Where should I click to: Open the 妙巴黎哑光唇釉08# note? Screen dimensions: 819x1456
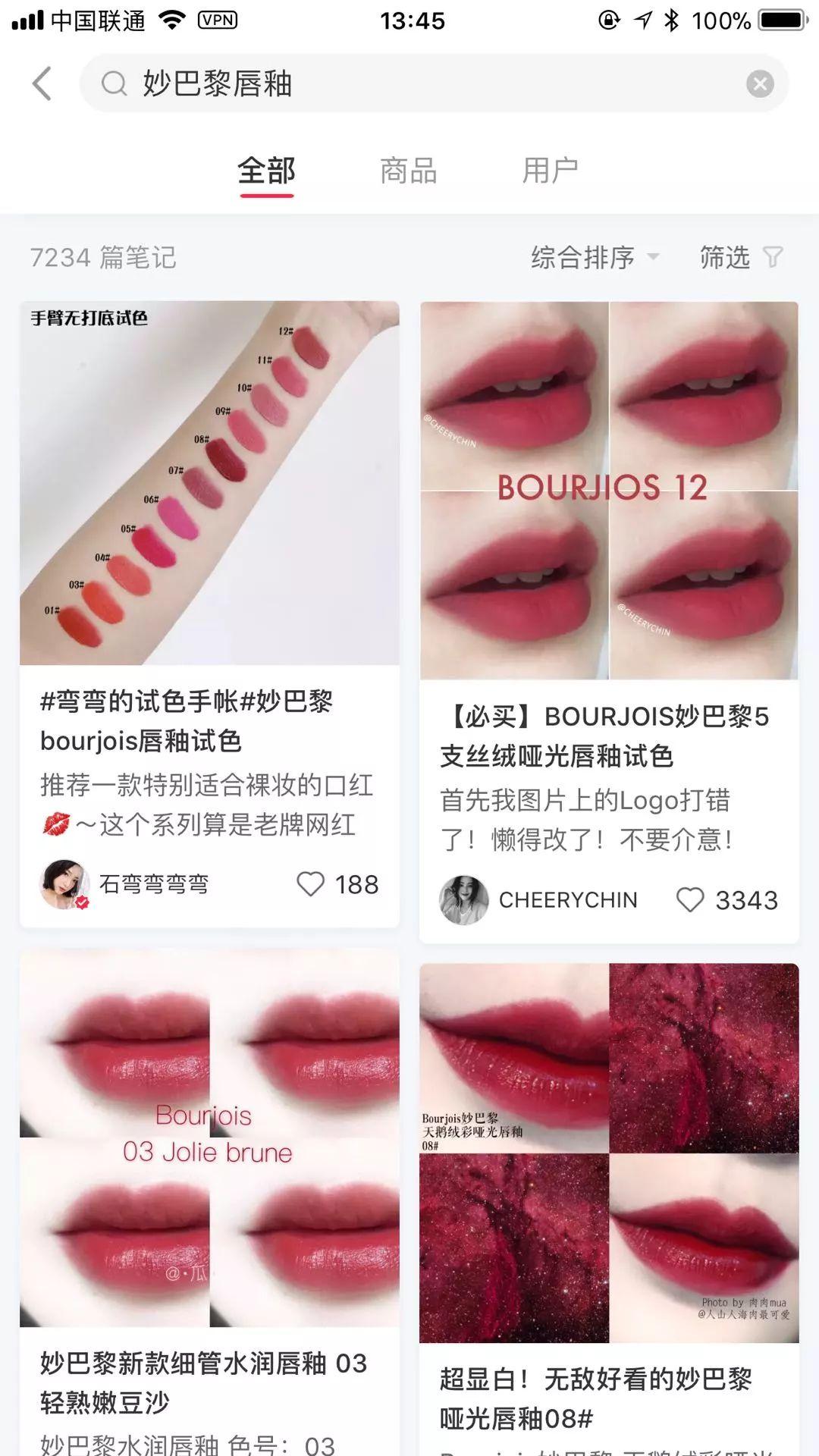click(608, 1153)
